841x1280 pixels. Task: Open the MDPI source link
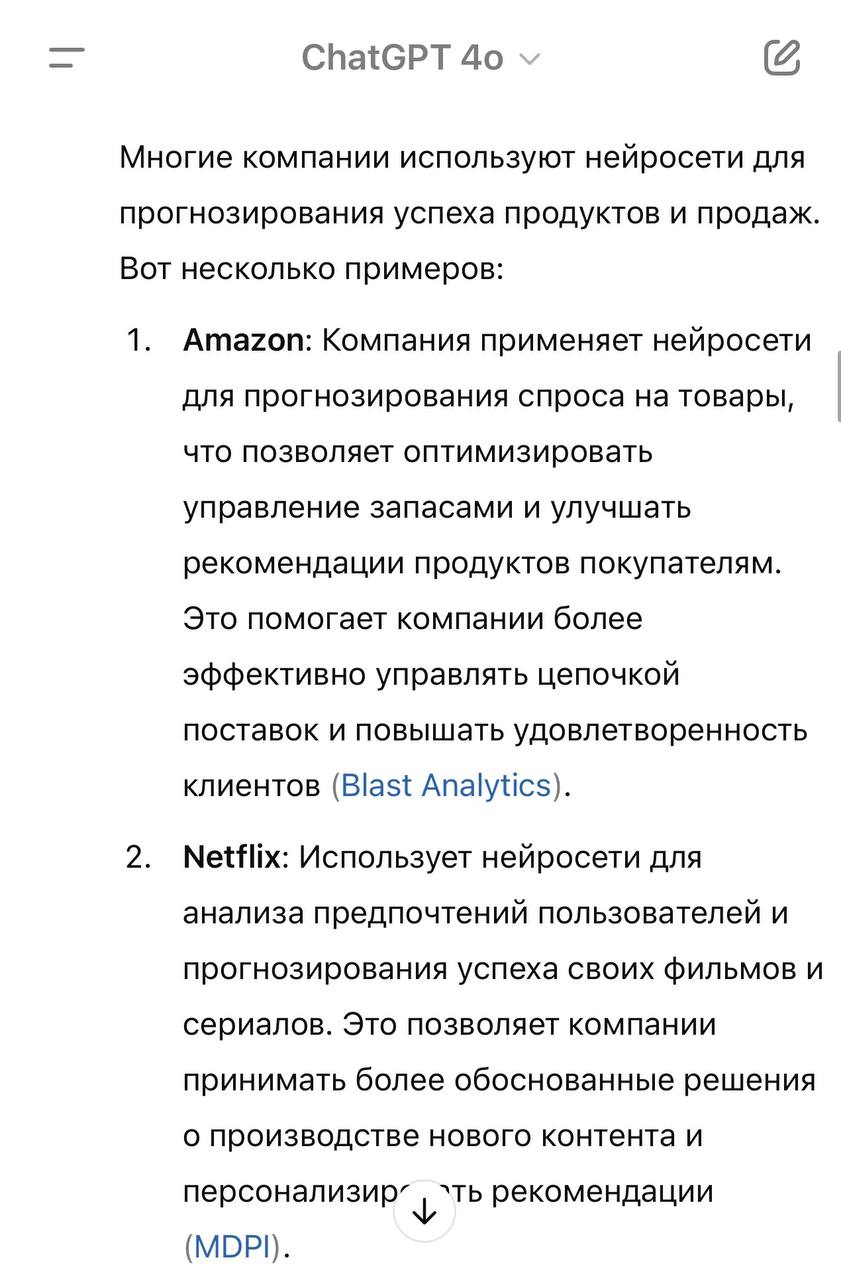pos(232,1246)
